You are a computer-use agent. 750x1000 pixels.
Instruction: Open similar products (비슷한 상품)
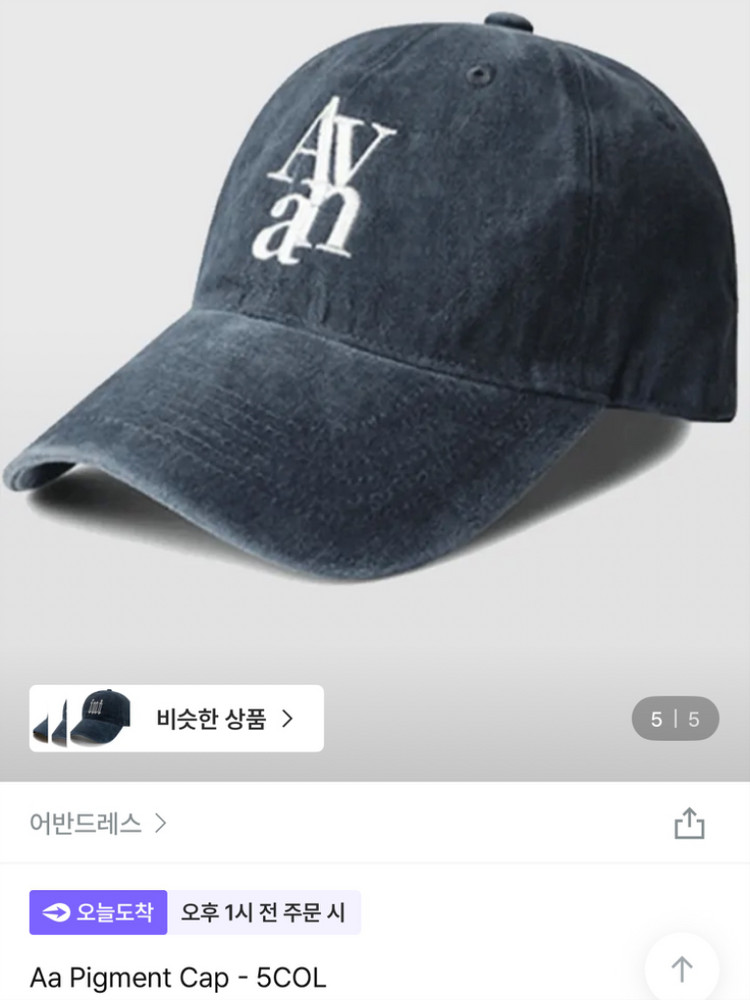(x=177, y=718)
